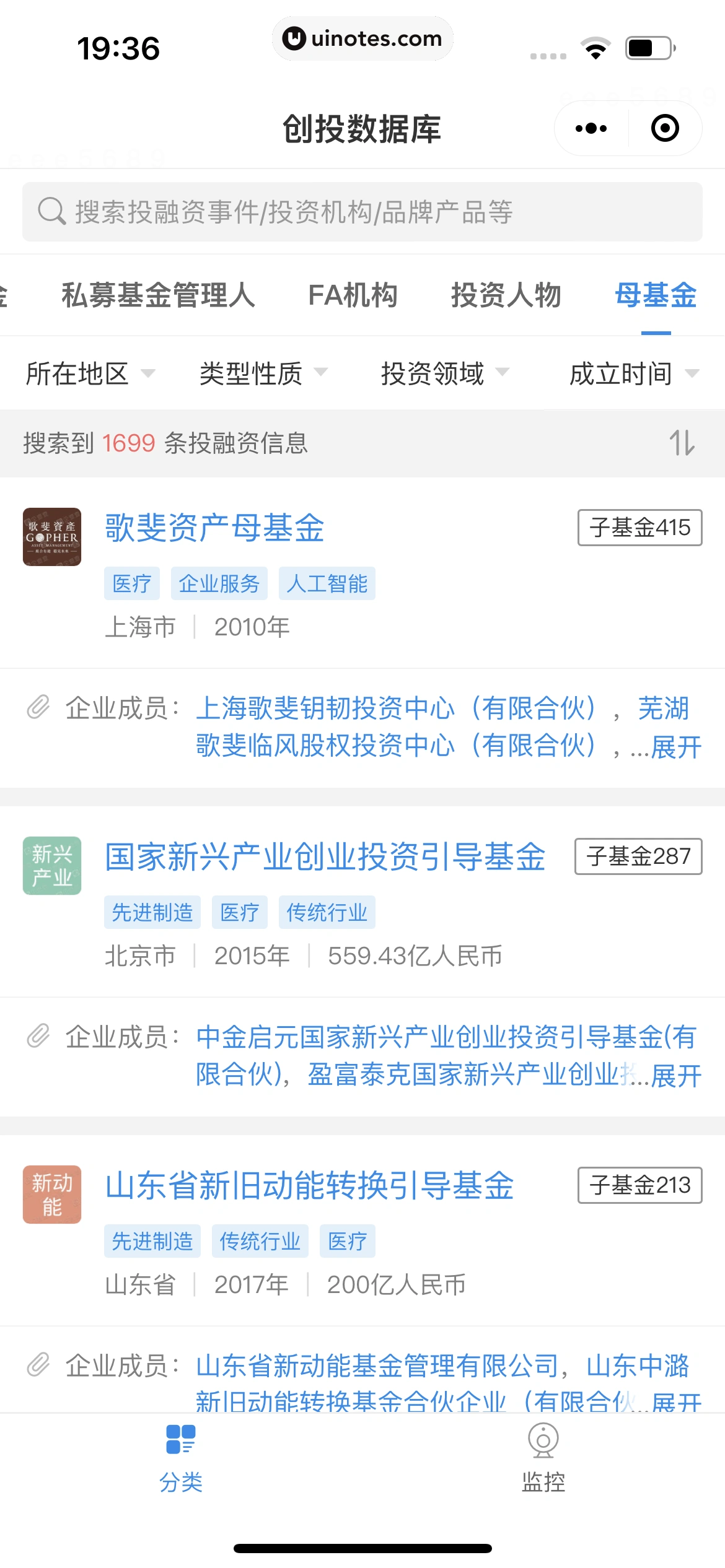Go to the 监控 bottom tab
This screenshot has height=1568, width=725.
point(543,1457)
